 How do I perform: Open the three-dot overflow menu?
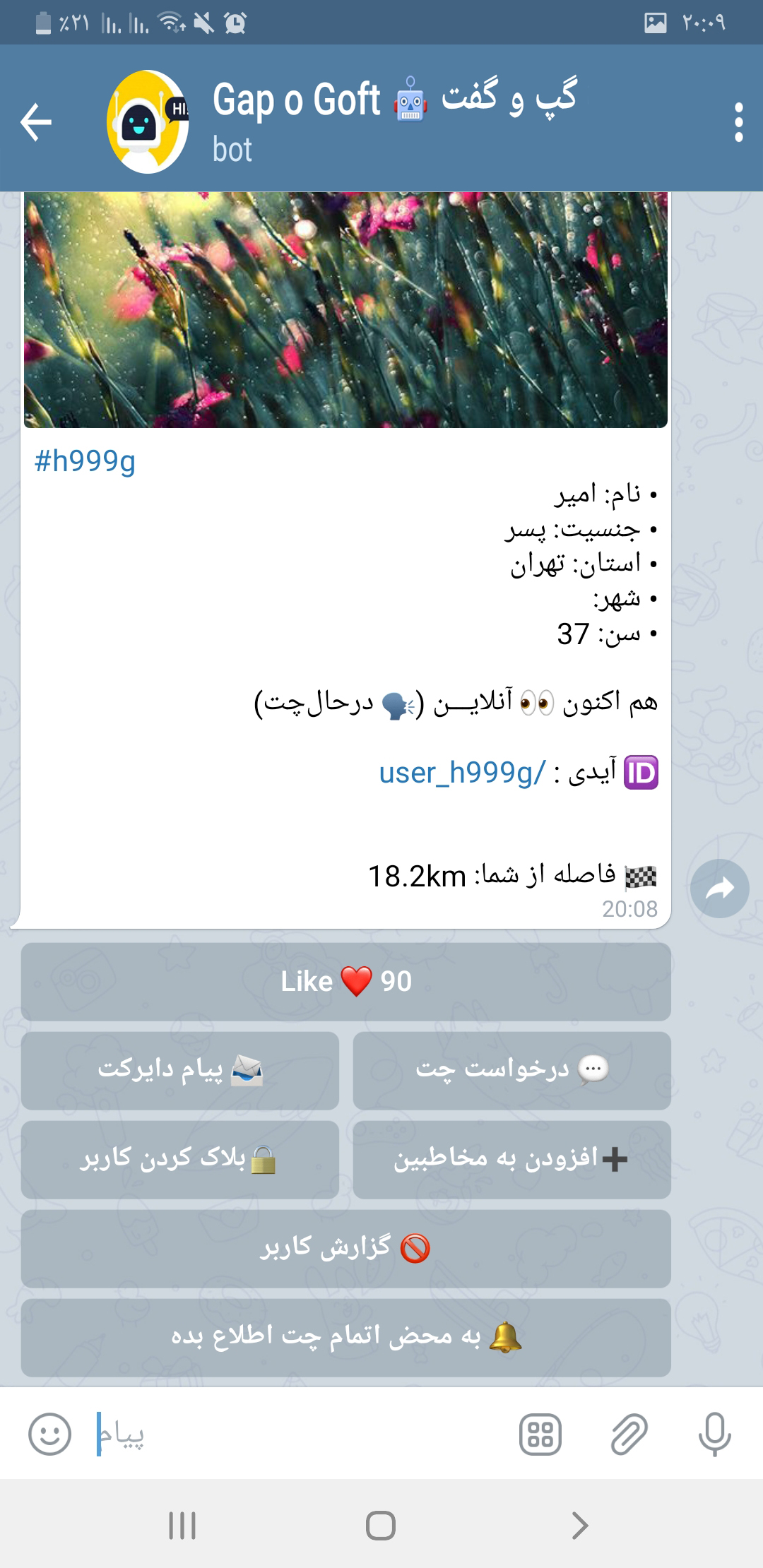pyautogui.click(x=738, y=122)
